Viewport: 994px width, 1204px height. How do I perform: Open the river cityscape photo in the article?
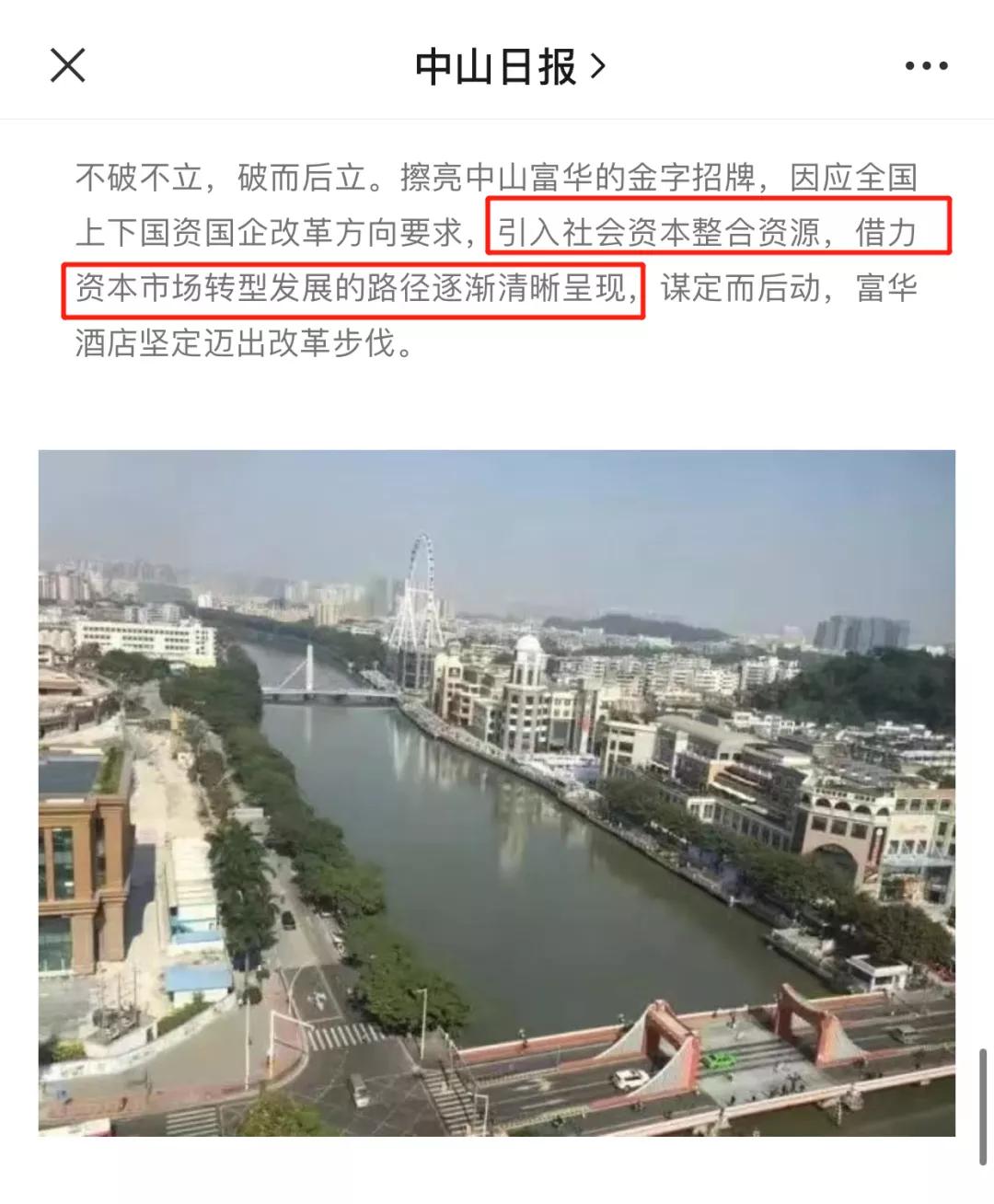pyautogui.click(x=497, y=792)
